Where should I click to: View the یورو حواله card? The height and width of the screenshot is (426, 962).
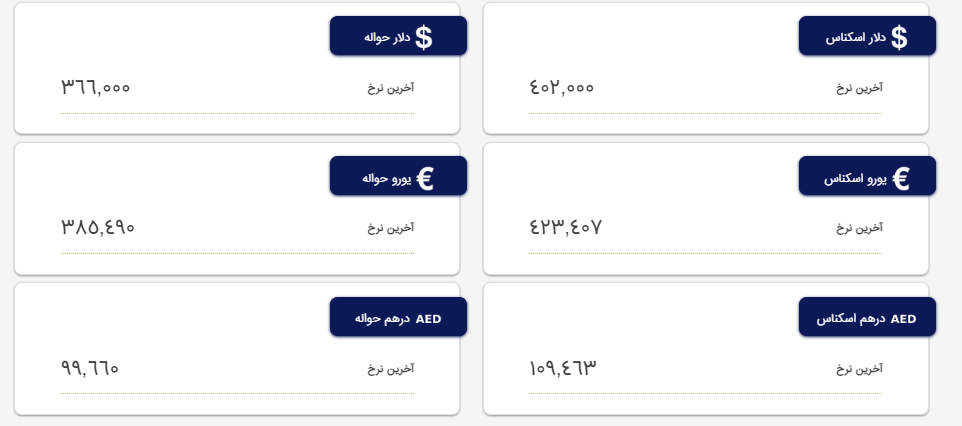click(398, 177)
